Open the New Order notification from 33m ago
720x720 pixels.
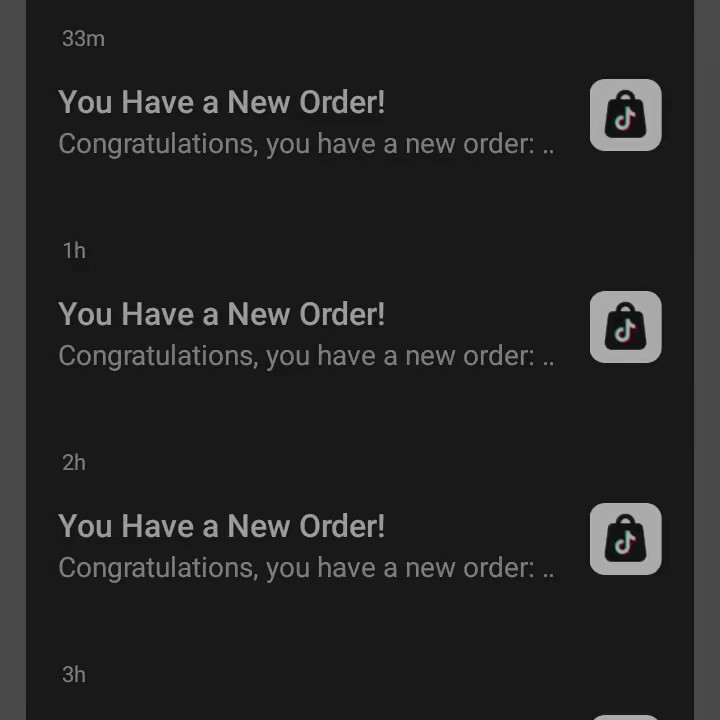coord(306,122)
